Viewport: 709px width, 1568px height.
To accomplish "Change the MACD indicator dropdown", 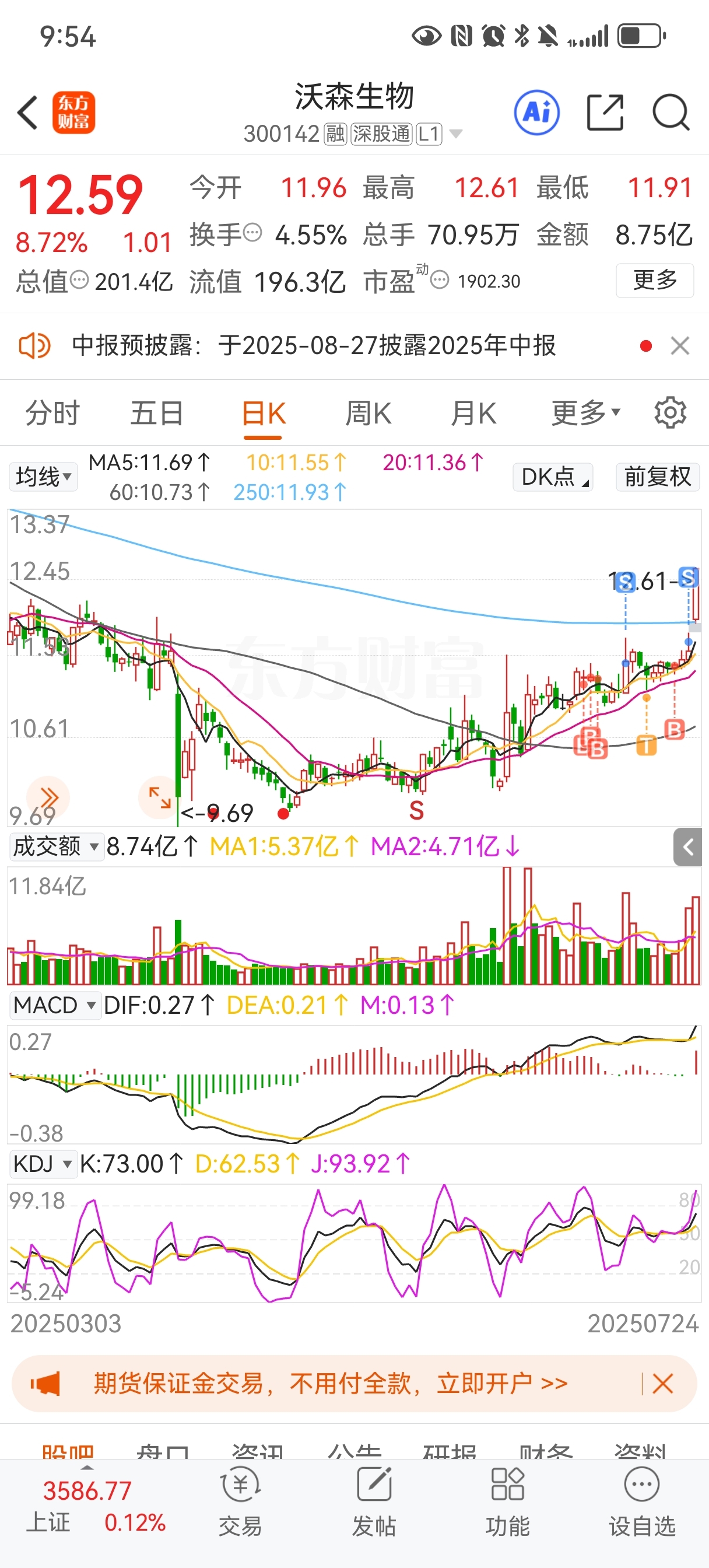I will (55, 1005).
